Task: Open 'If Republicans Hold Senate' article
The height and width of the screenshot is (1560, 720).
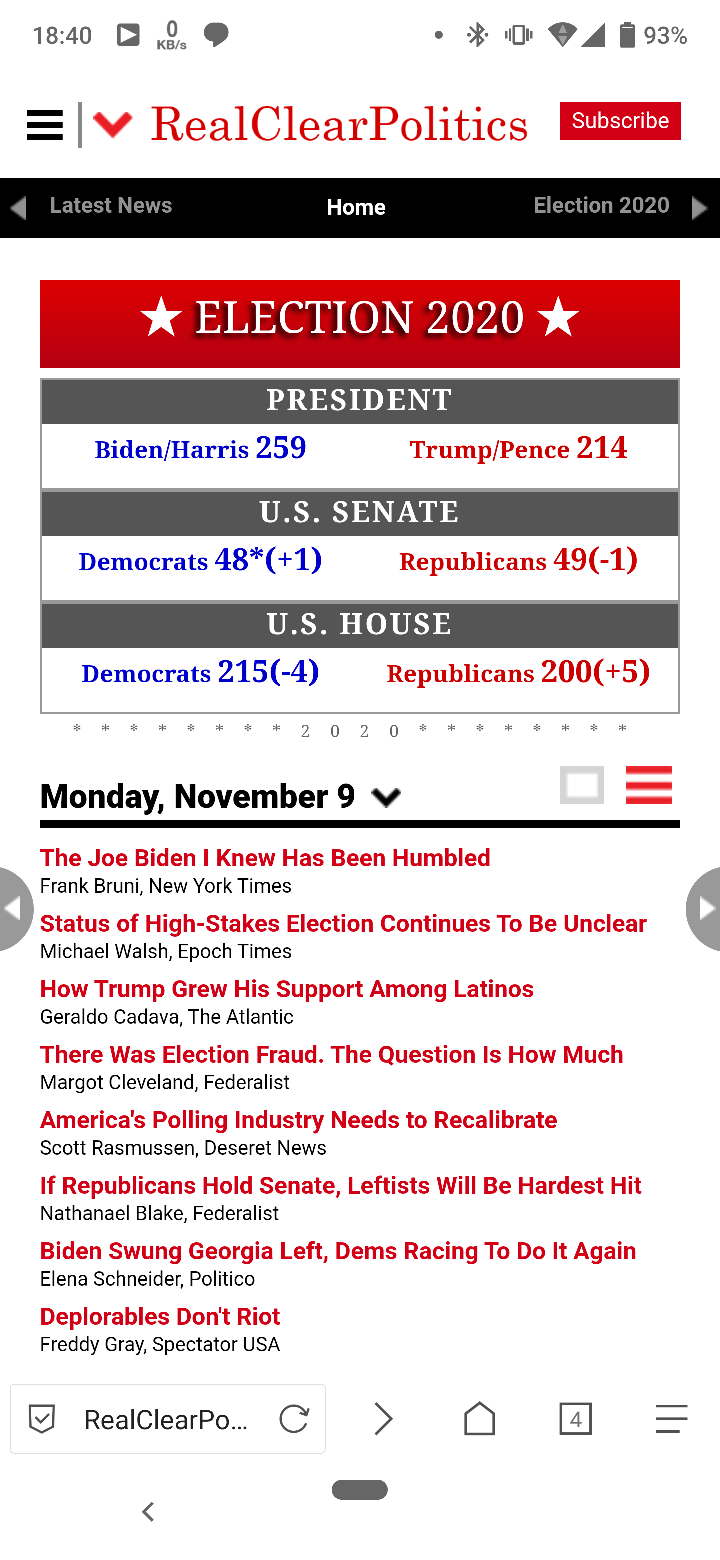Action: click(x=341, y=1185)
